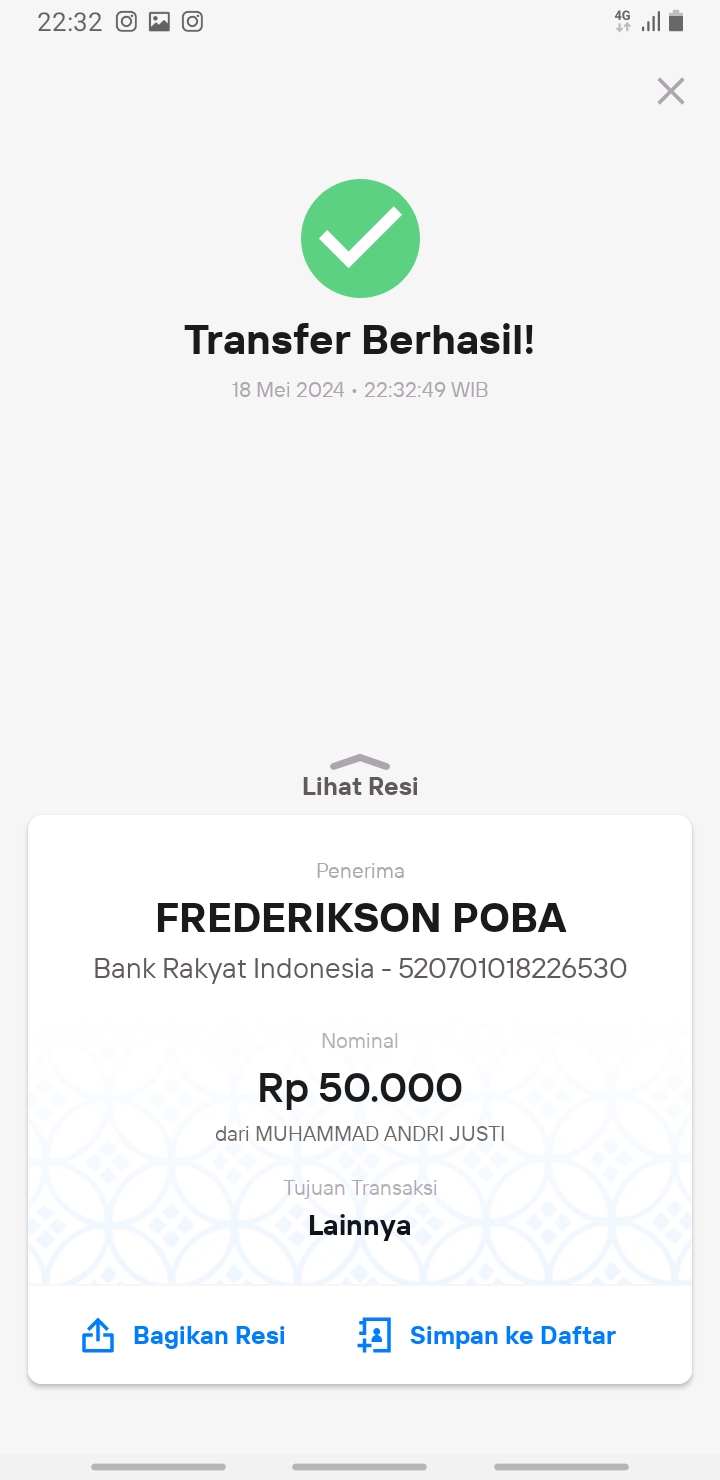
Task: Share the receipt via Bagikan Resi
Action: [183, 1336]
